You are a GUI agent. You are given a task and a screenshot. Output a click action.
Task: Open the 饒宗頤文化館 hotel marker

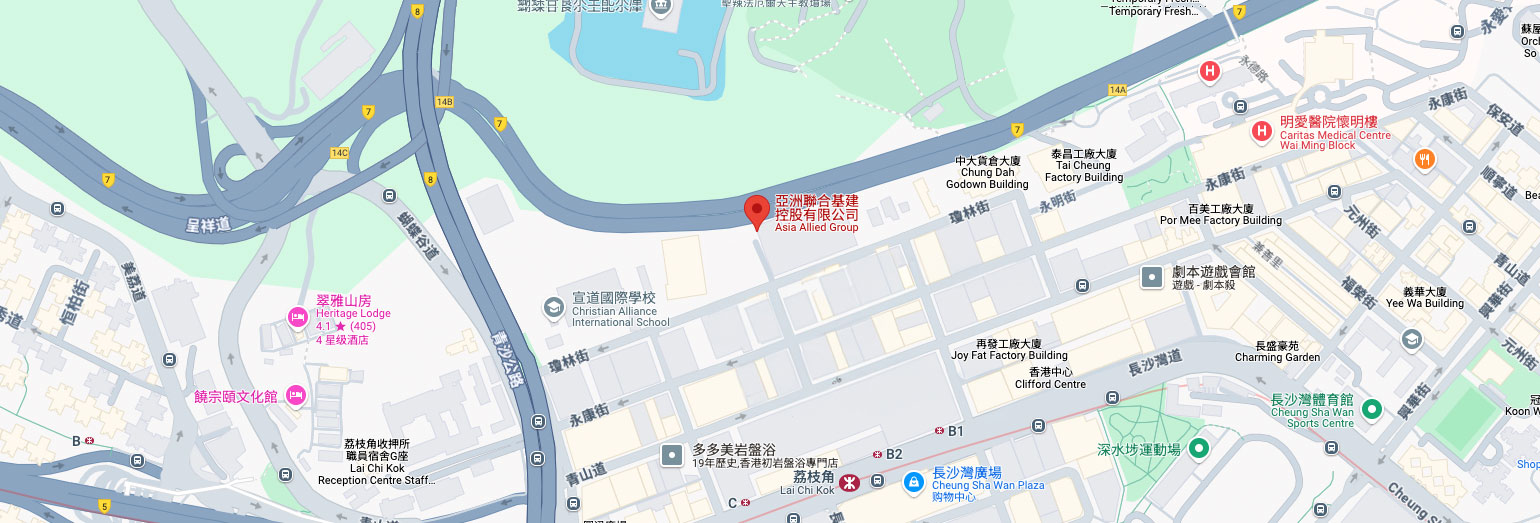295,396
